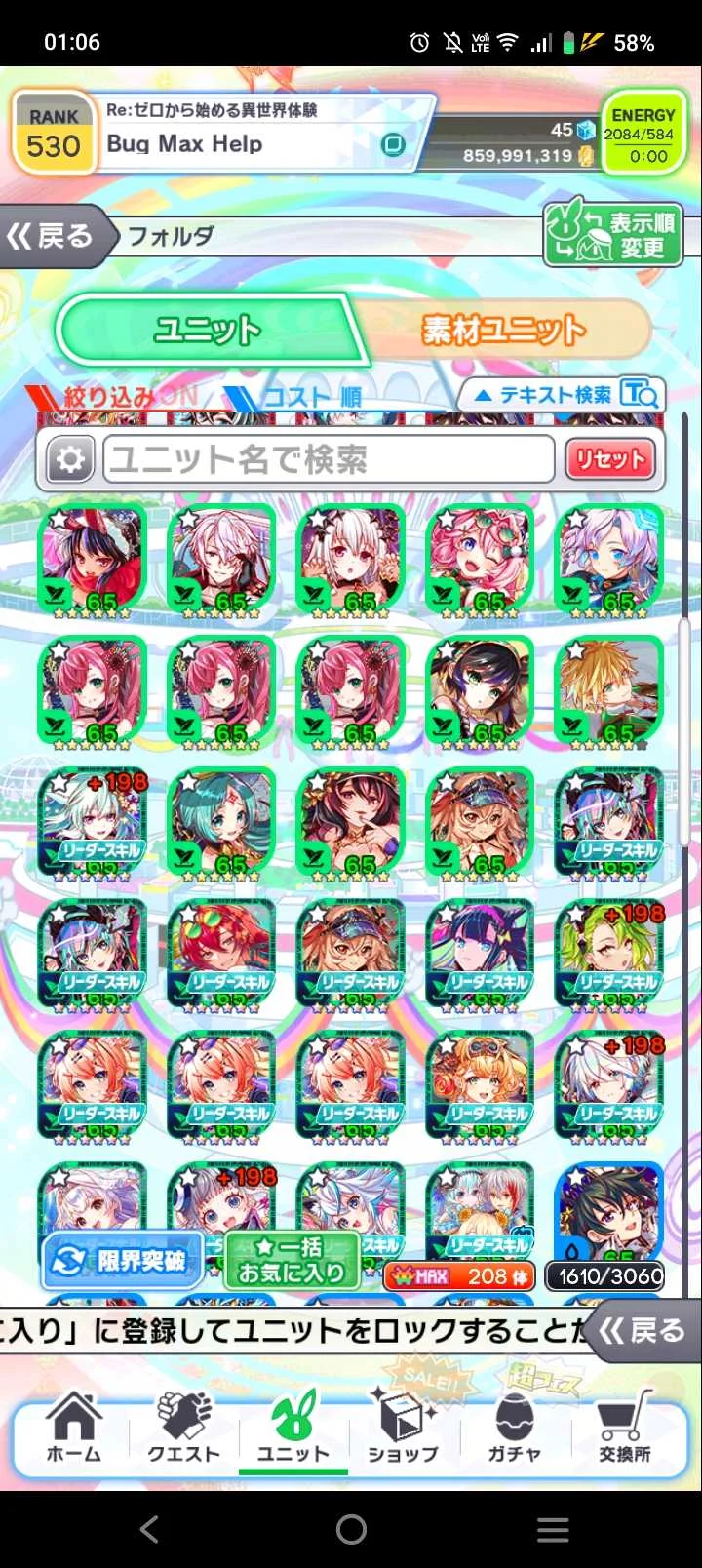Tap 一括お気に入り bulk favorite button
The height and width of the screenshot is (1568, 702).
[x=290, y=1260]
